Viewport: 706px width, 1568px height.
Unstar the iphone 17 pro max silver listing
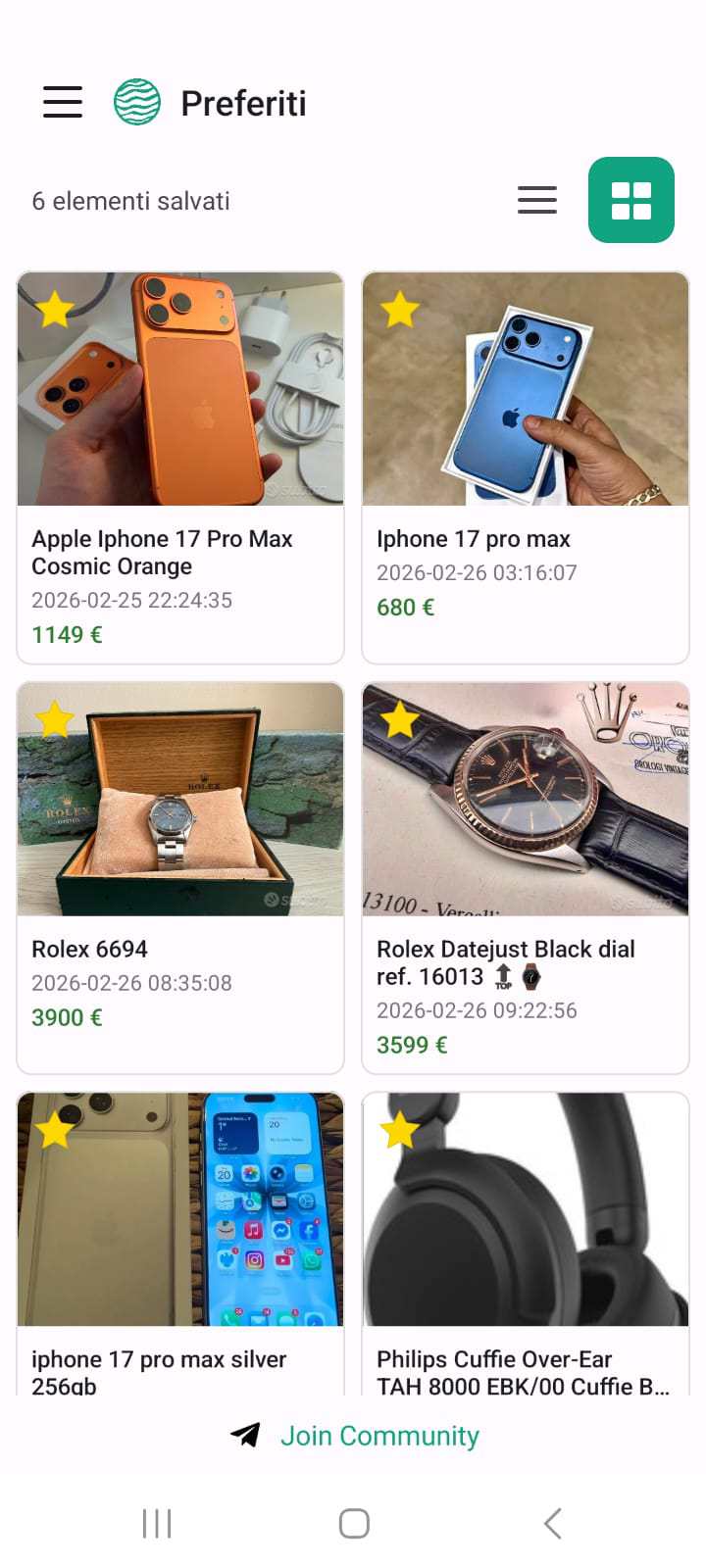pyautogui.click(x=56, y=1130)
